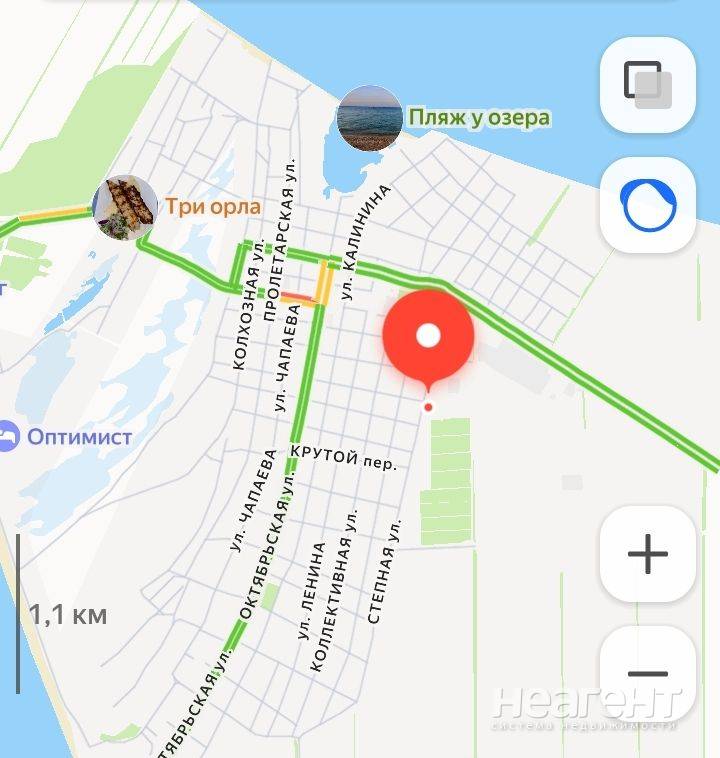Open the Три орла restaurant marker
Viewport: 720px width, 758px height.
point(126,208)
